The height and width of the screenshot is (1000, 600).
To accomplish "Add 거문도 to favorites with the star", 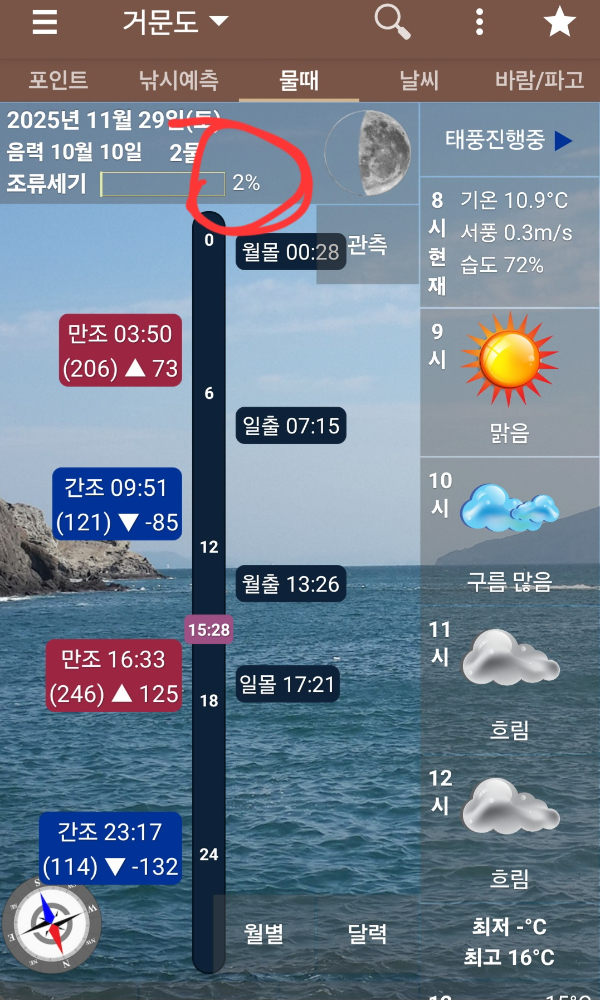I will 559,23.
